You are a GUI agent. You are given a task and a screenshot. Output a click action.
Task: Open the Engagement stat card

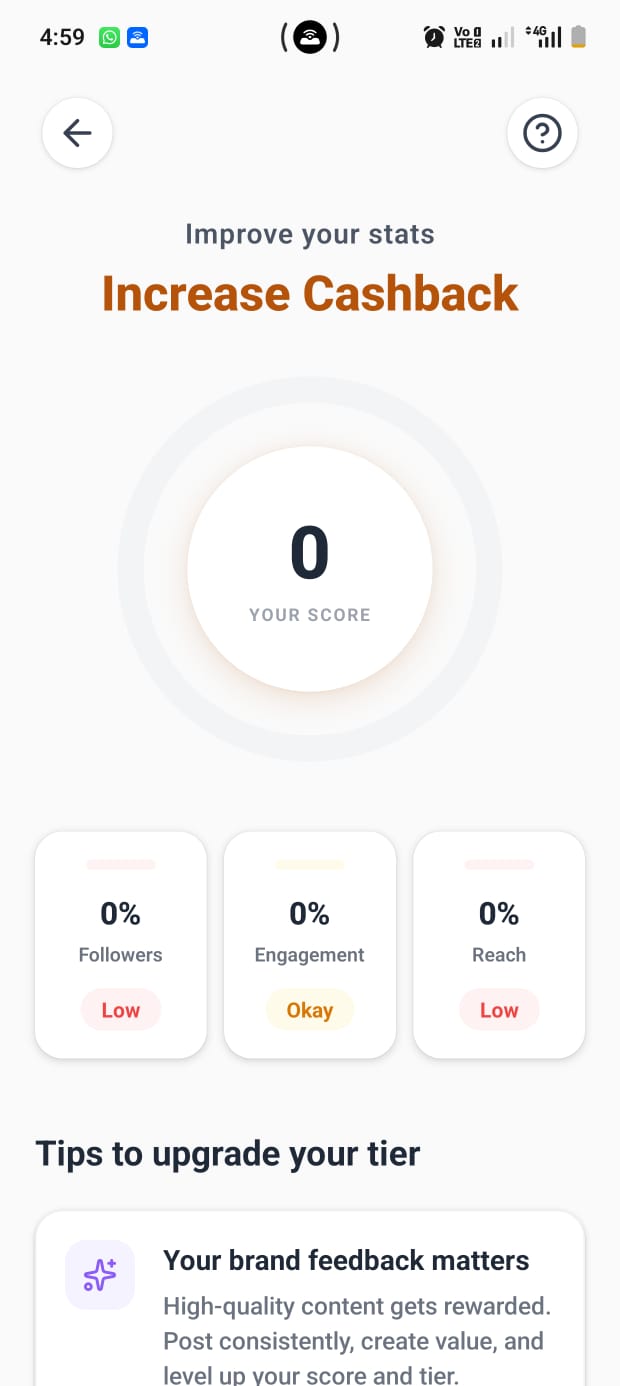click(310, 943)
